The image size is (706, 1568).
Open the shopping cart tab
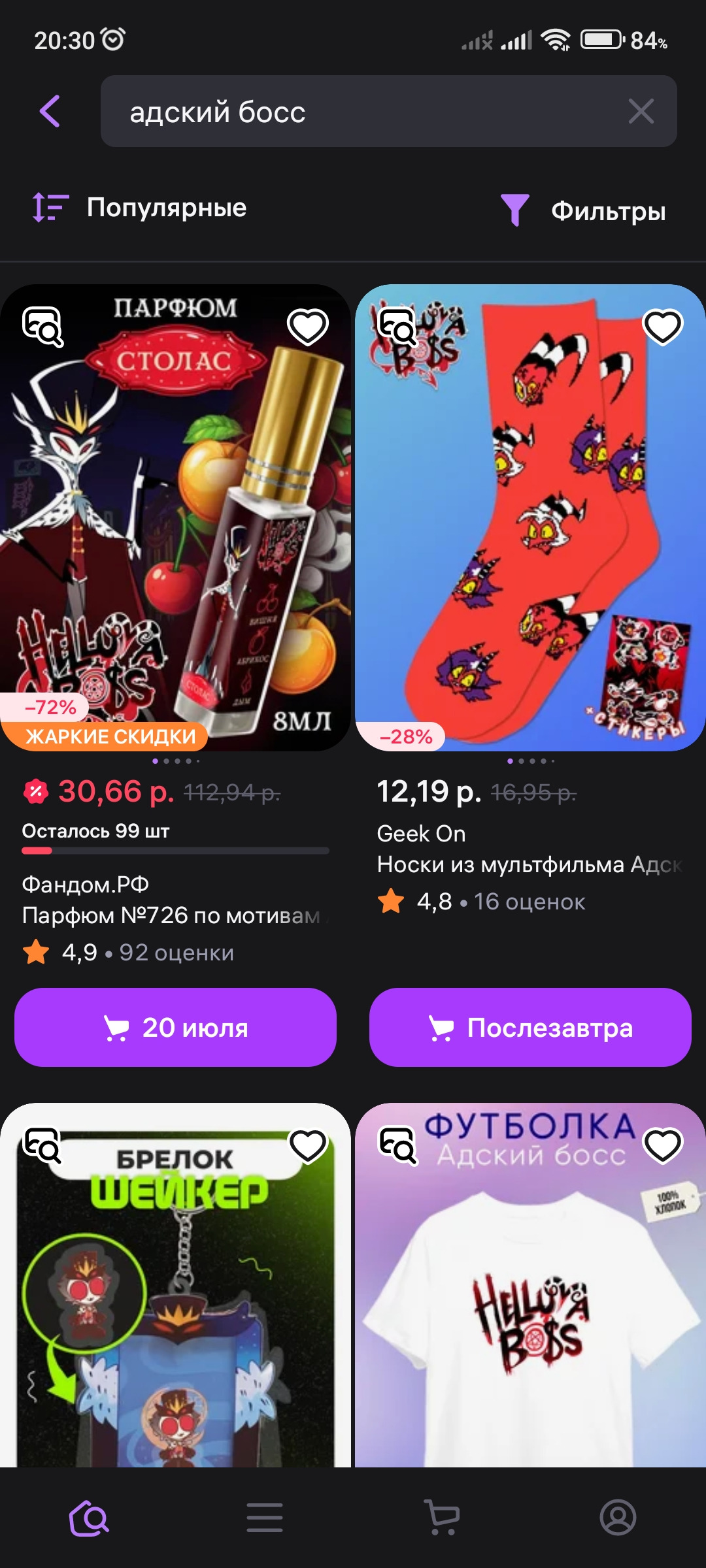(442, 1517)
